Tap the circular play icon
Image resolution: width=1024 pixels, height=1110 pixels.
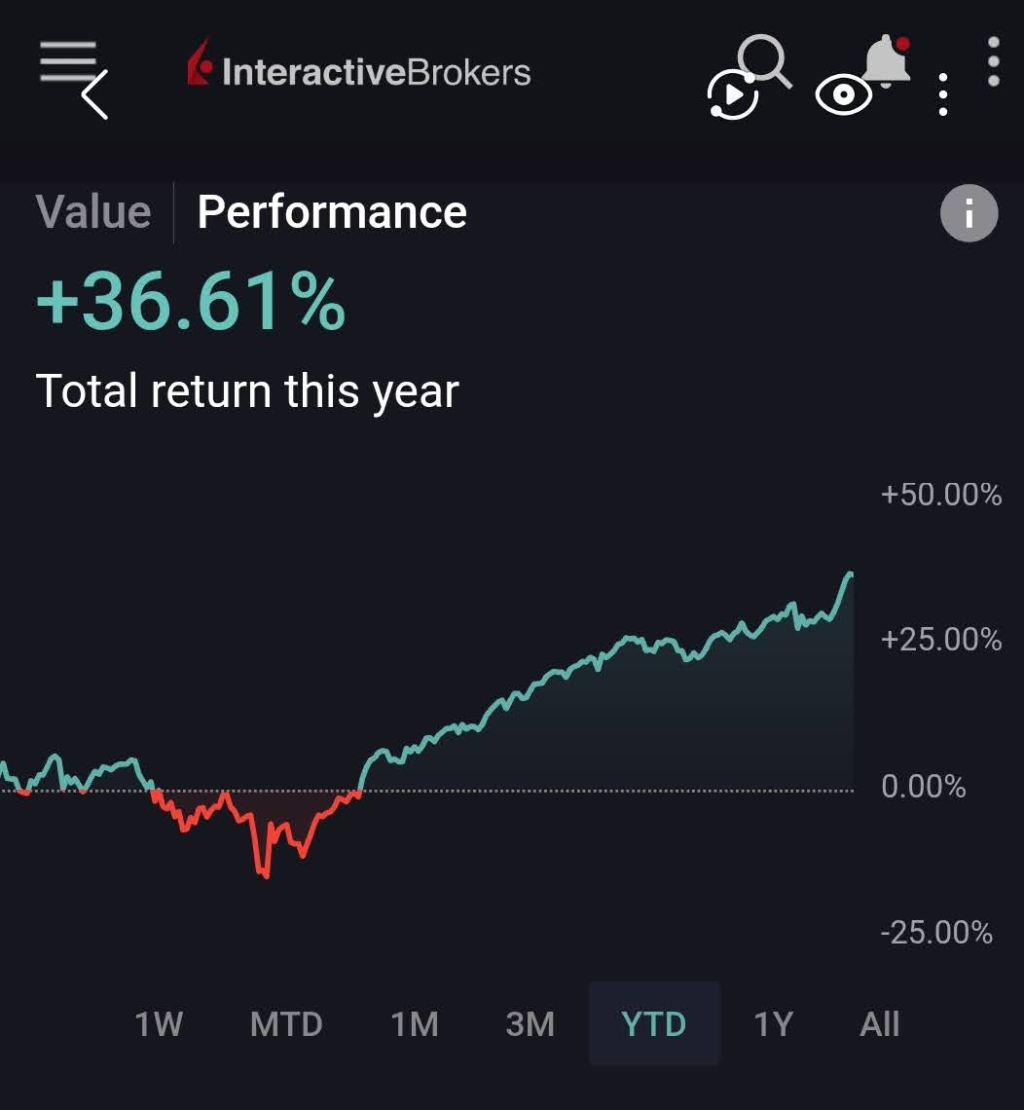733,97
